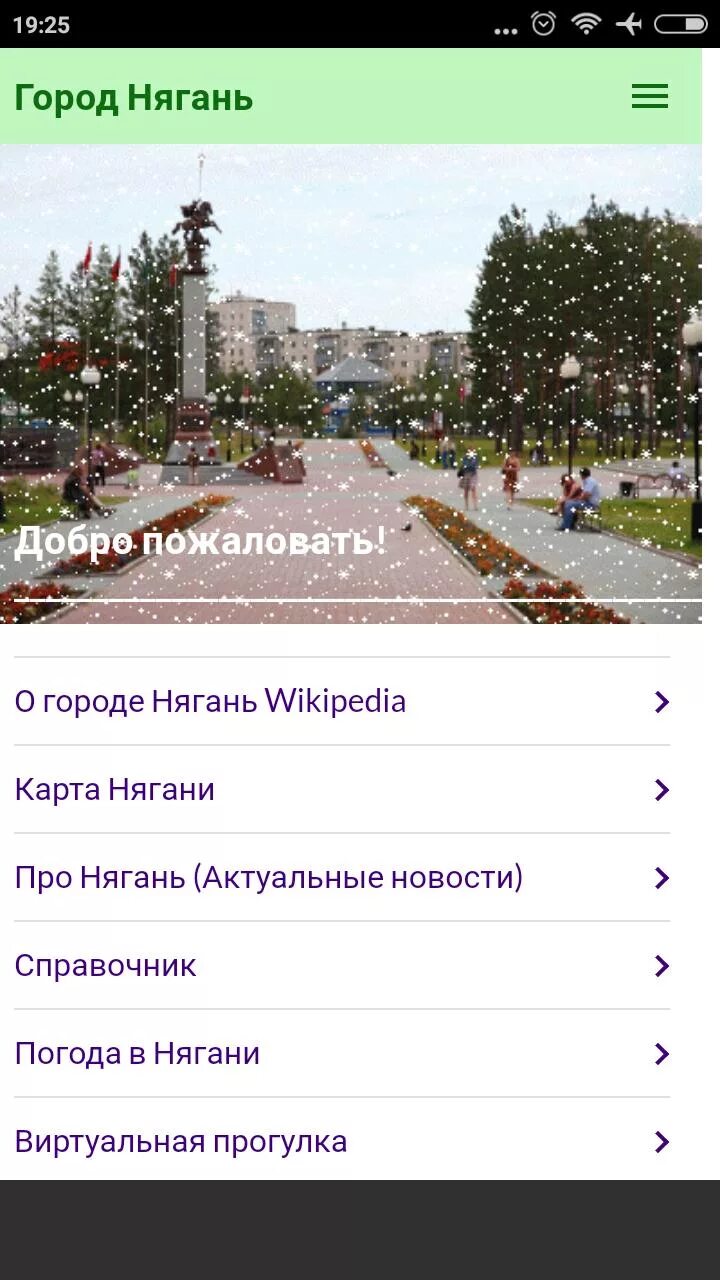
Task: Open the hamburger menu
Action: tap(650, 97)
